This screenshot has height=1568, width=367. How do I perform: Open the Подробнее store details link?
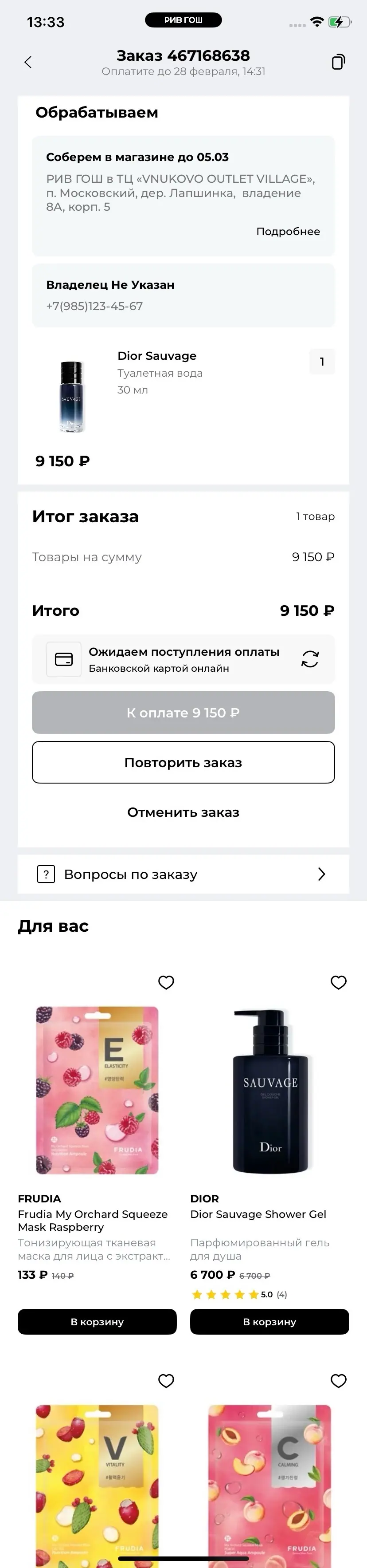(287, 231)
